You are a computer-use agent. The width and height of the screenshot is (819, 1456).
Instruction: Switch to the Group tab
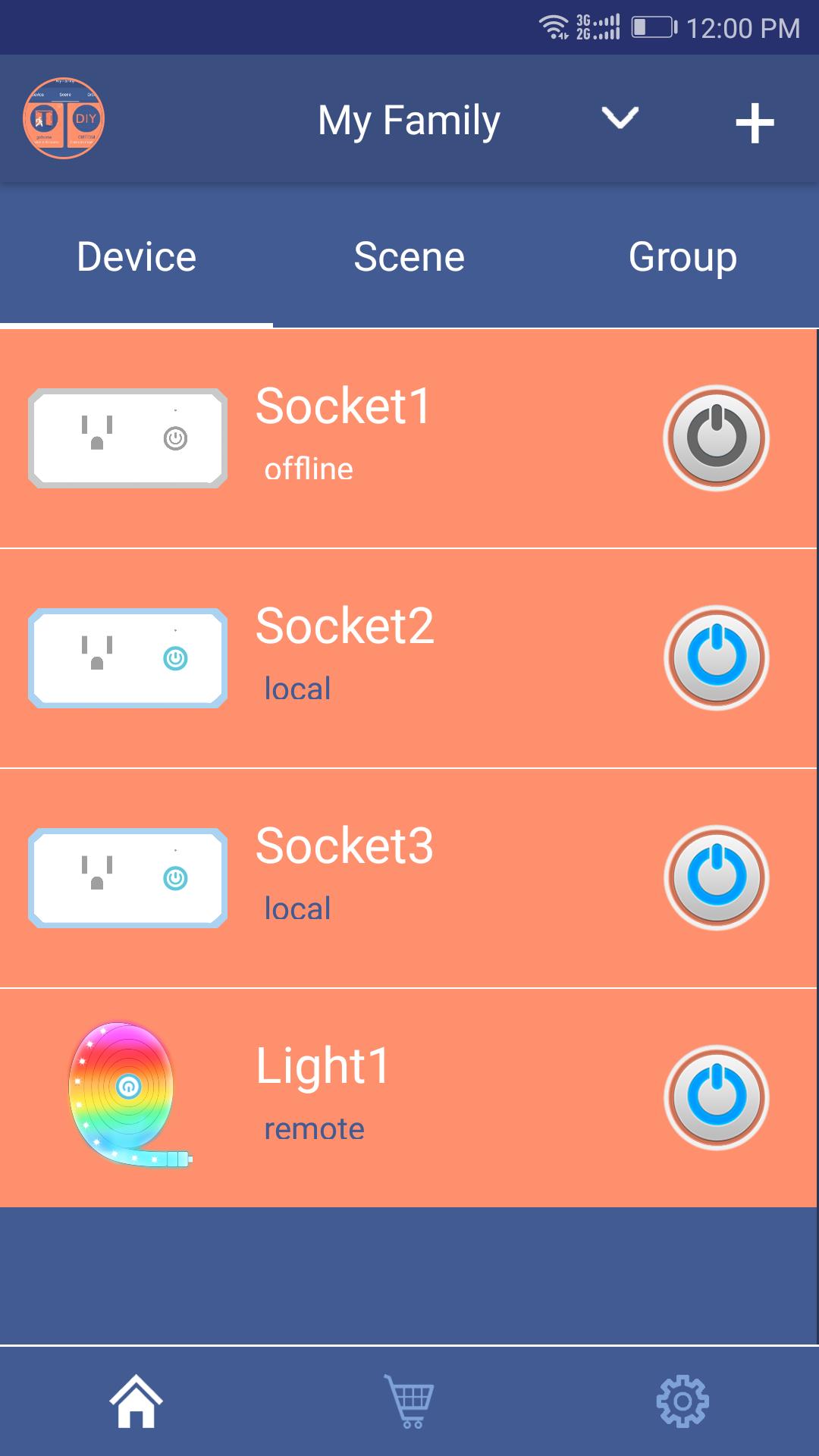point(682,257)
